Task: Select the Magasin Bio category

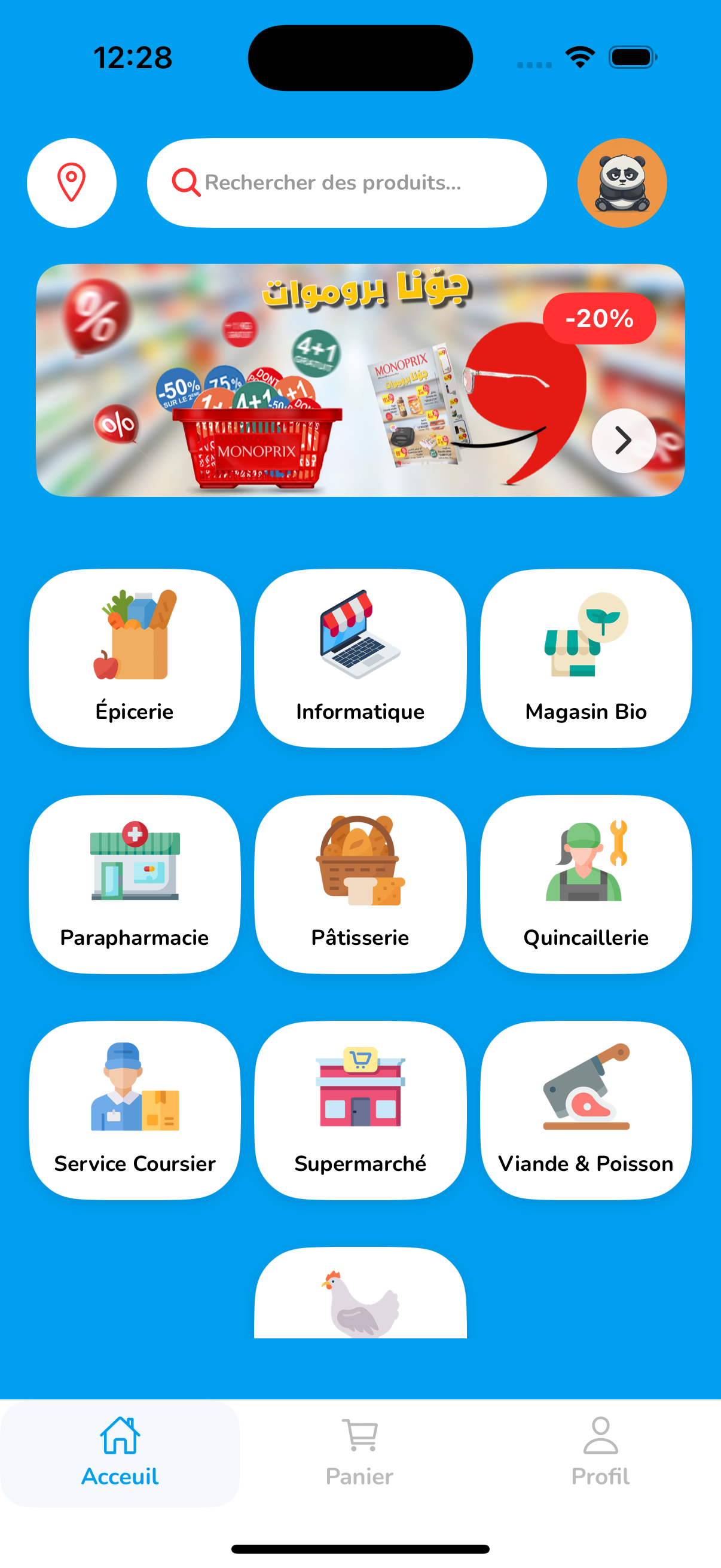Action: 585,658
